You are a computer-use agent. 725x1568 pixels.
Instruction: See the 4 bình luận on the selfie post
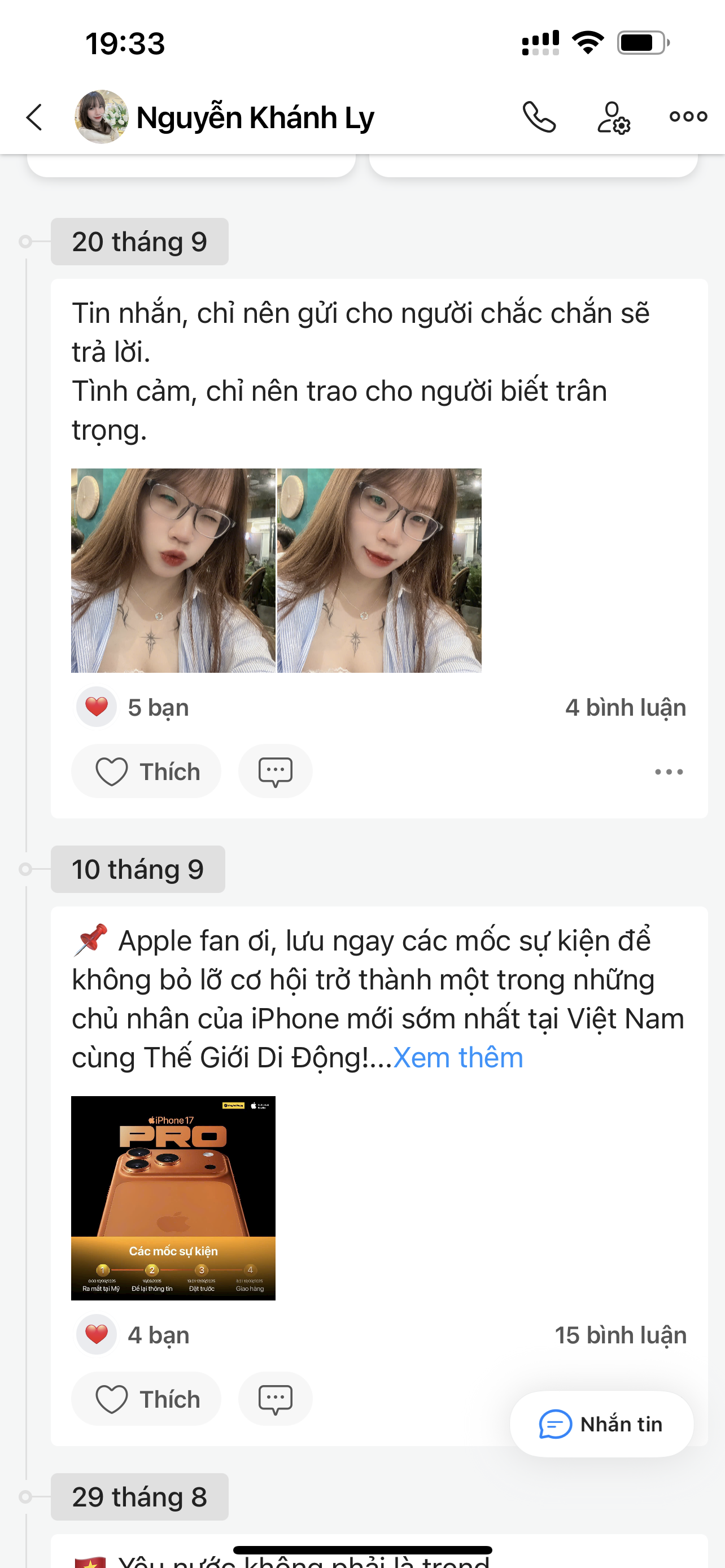(x=625, y=707)
